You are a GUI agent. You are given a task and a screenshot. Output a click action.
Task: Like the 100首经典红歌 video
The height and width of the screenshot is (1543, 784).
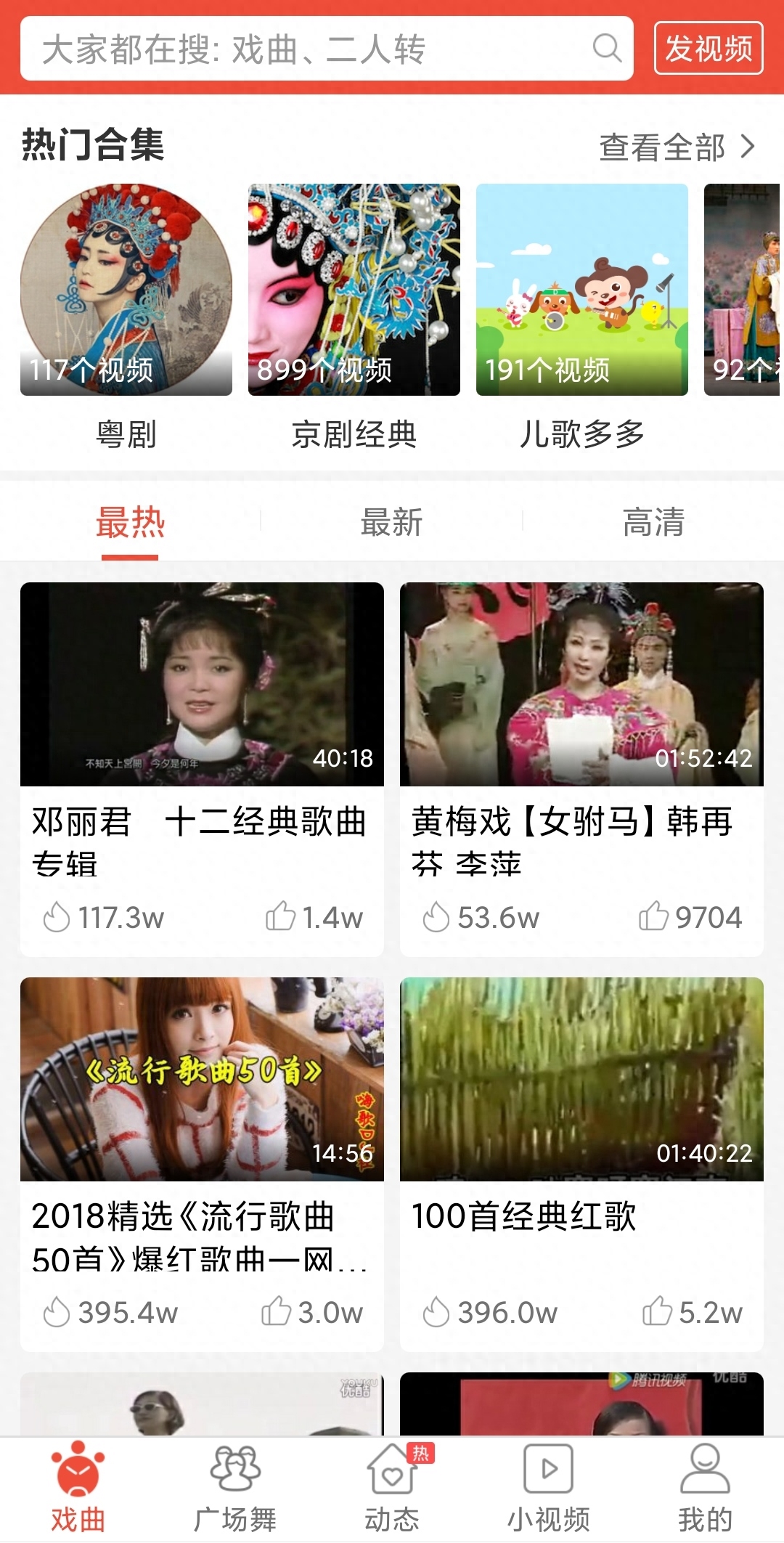[x=657, y=1311]
